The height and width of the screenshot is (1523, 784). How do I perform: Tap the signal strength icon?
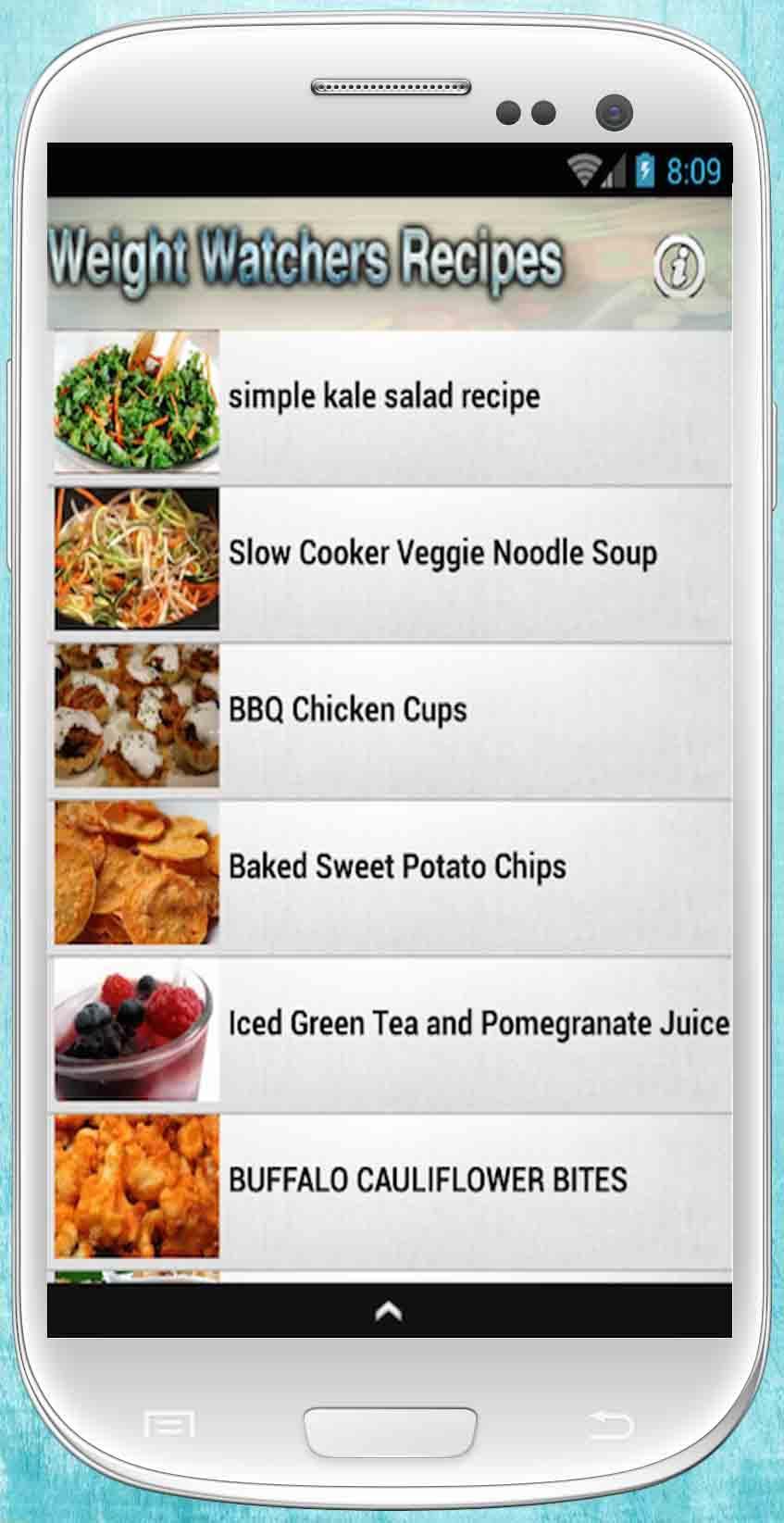tap(613, 170)
